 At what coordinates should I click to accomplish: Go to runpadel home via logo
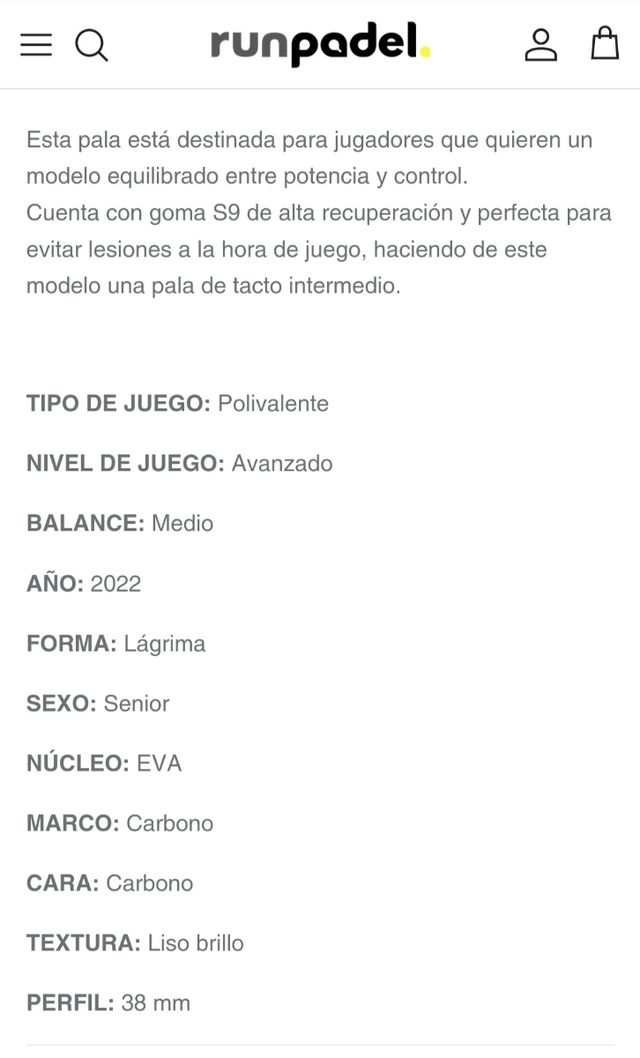click(320, 44)
